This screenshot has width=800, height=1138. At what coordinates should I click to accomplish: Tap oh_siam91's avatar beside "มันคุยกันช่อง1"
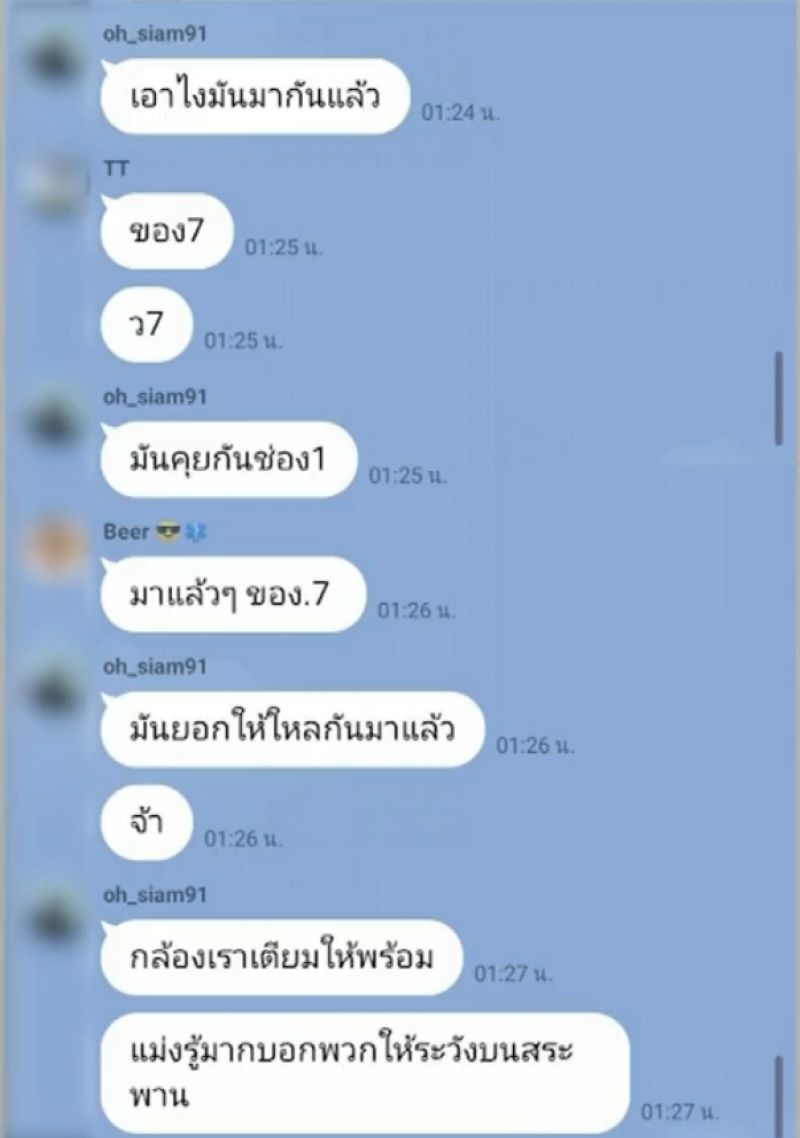point(54,419)
